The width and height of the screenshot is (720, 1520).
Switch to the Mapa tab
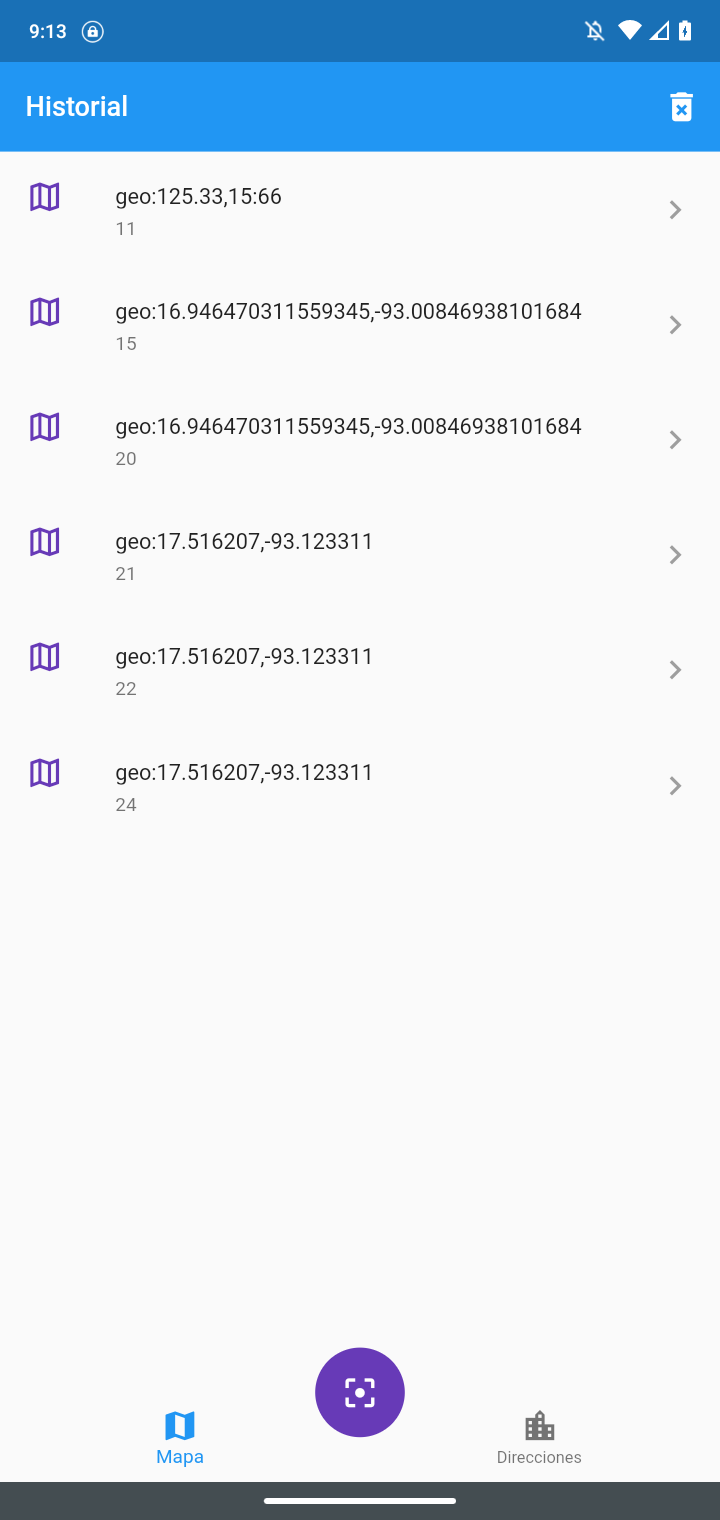pyautogui.click(x=180, y=1438)
